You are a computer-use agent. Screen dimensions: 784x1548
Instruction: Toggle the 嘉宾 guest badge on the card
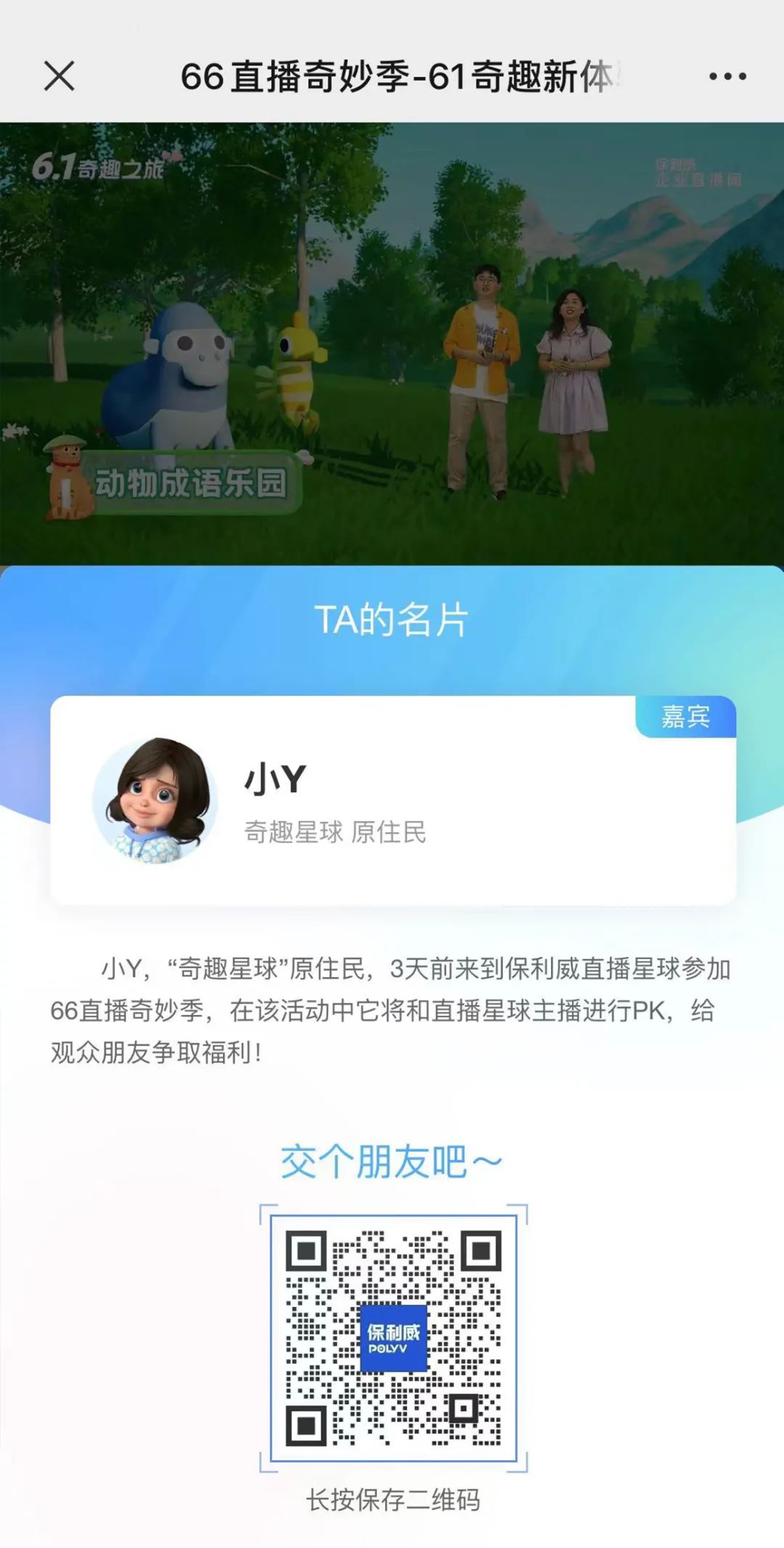click(685, 715)
